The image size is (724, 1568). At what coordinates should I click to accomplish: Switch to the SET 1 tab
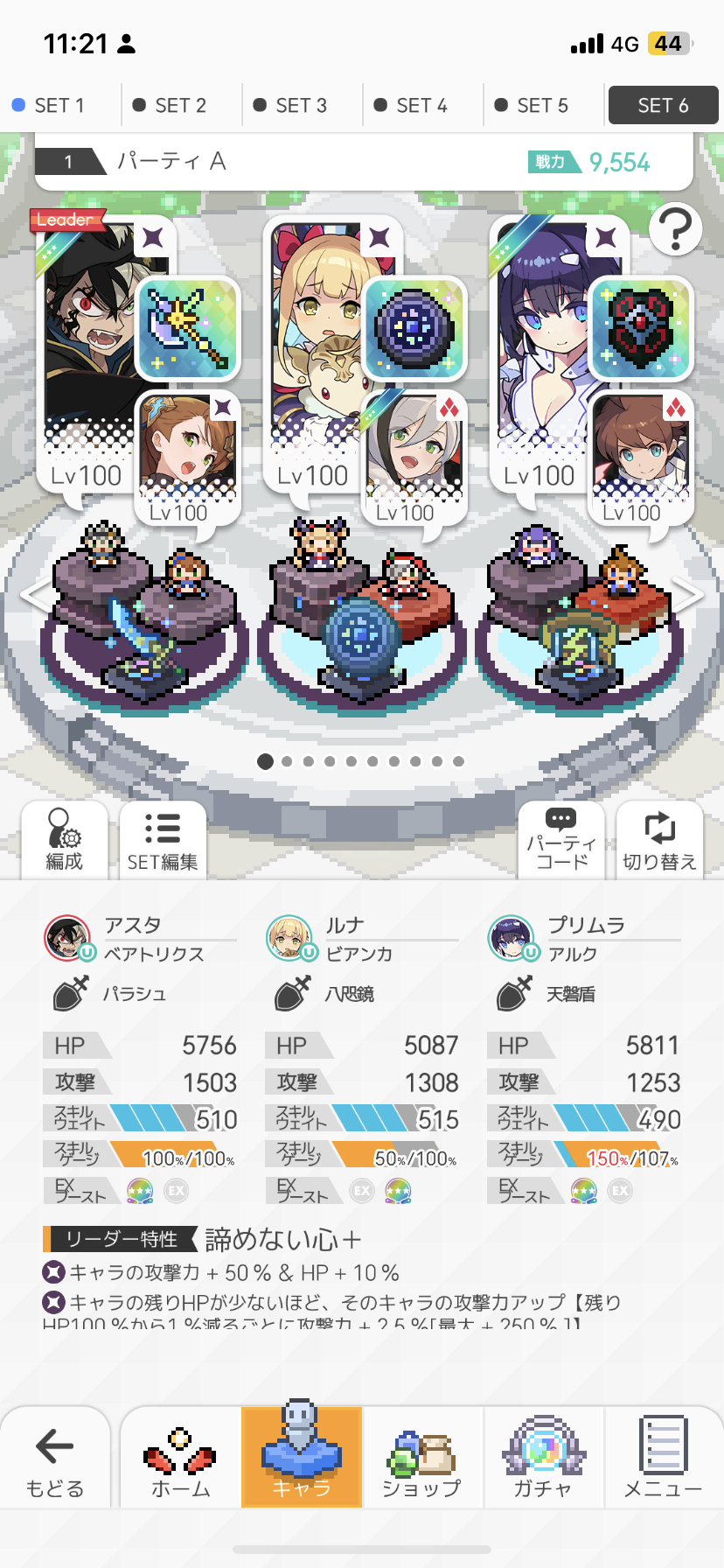[51, 106]
